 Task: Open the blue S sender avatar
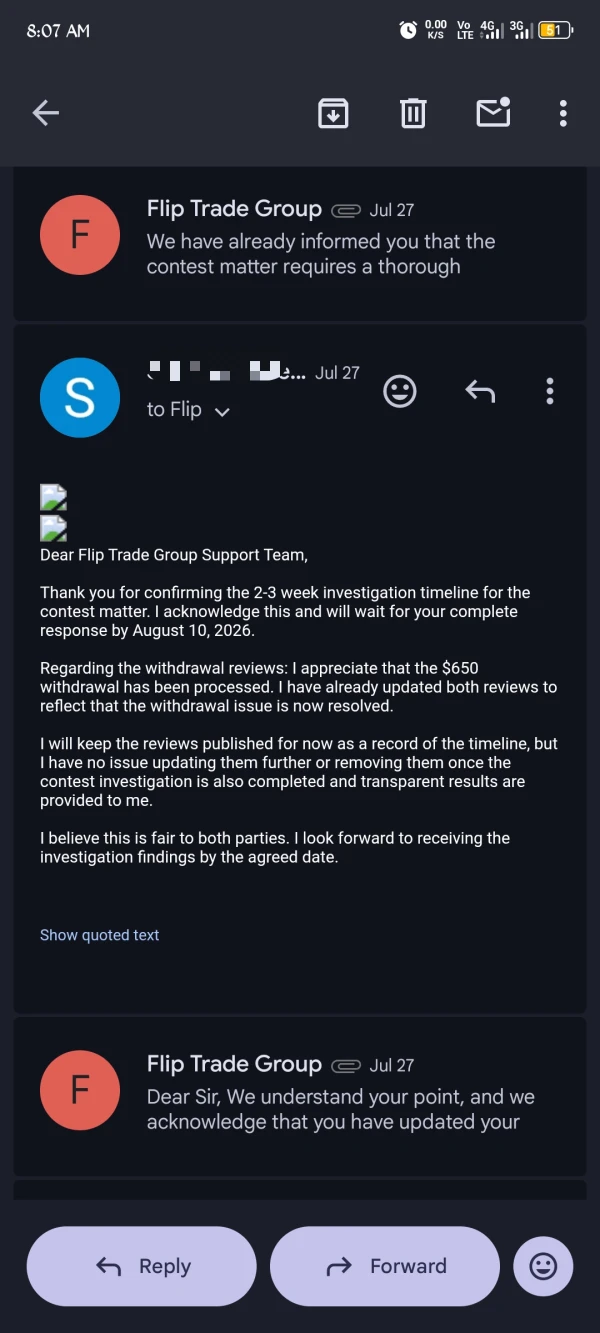pyautogui.click(x=80, y=398)
